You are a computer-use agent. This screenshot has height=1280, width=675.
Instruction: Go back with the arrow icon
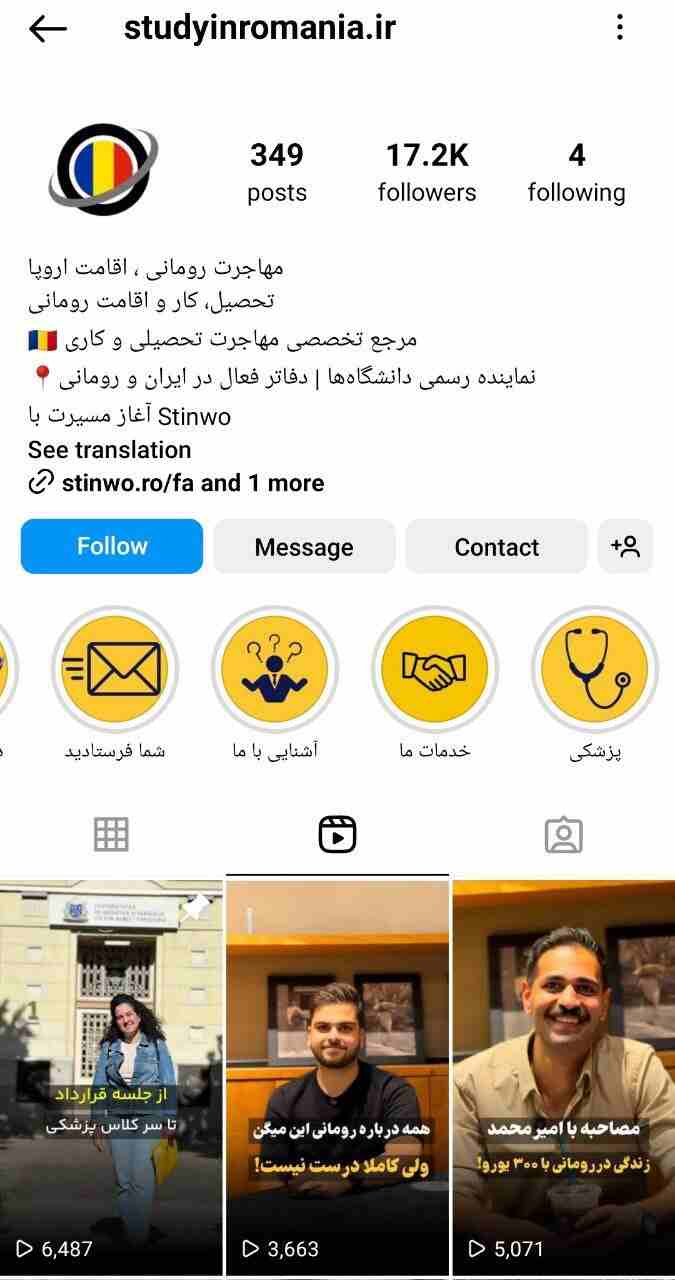(x=47, y=29)
